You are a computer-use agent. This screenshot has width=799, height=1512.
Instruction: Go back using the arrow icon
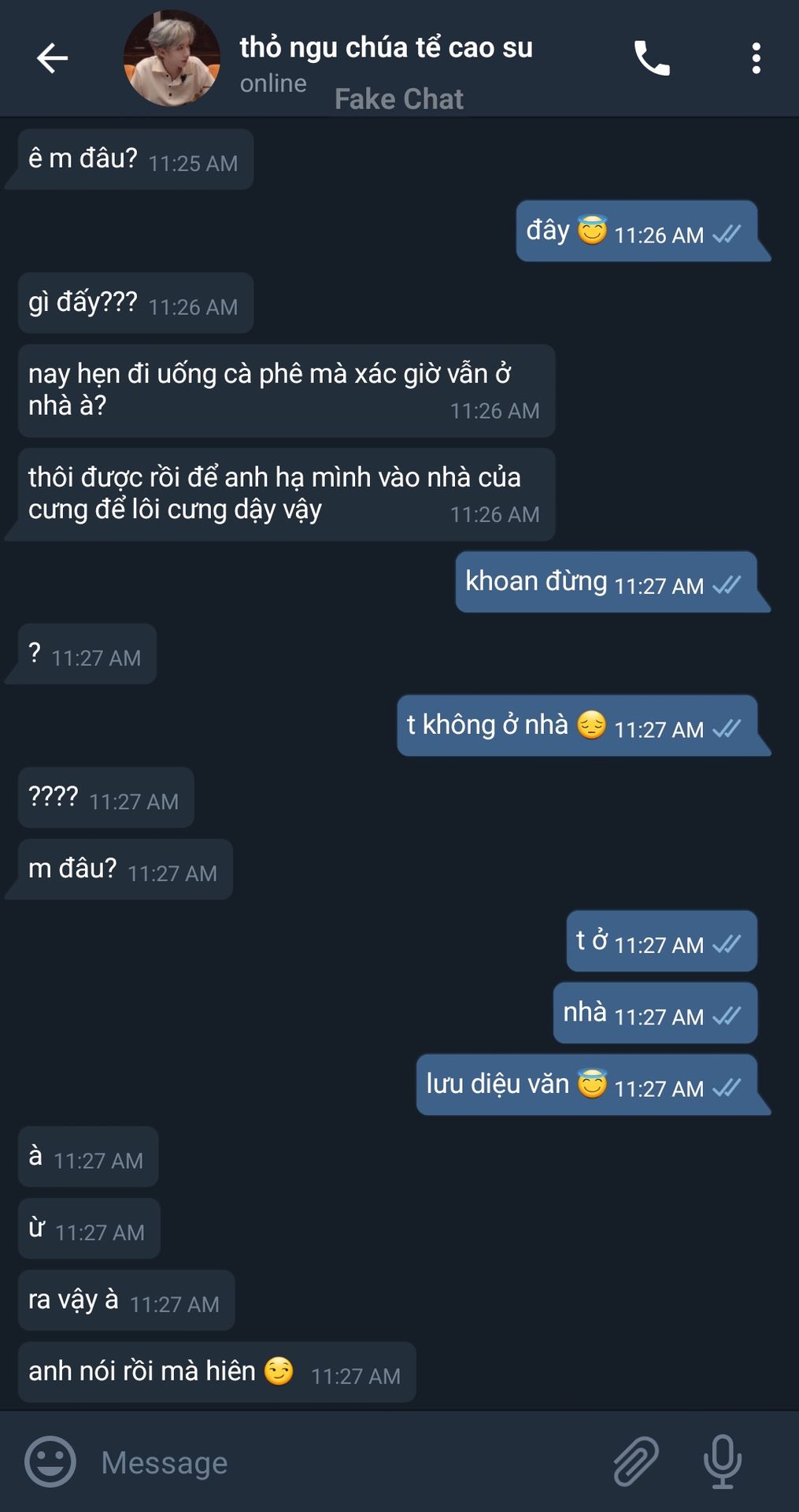pos(52,58)
